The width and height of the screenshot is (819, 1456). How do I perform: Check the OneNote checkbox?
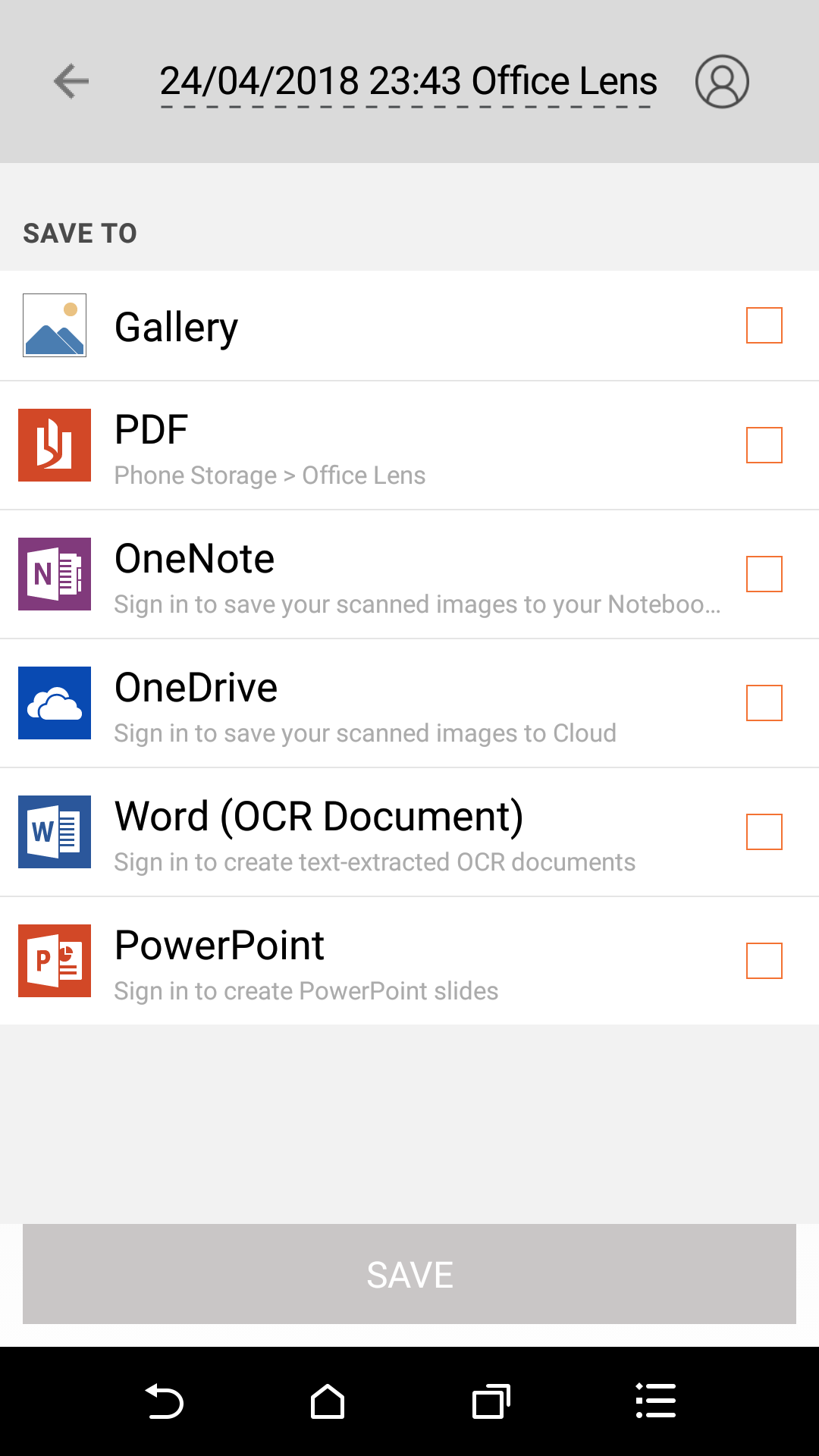pyautogui.click(x=764, y=575)
